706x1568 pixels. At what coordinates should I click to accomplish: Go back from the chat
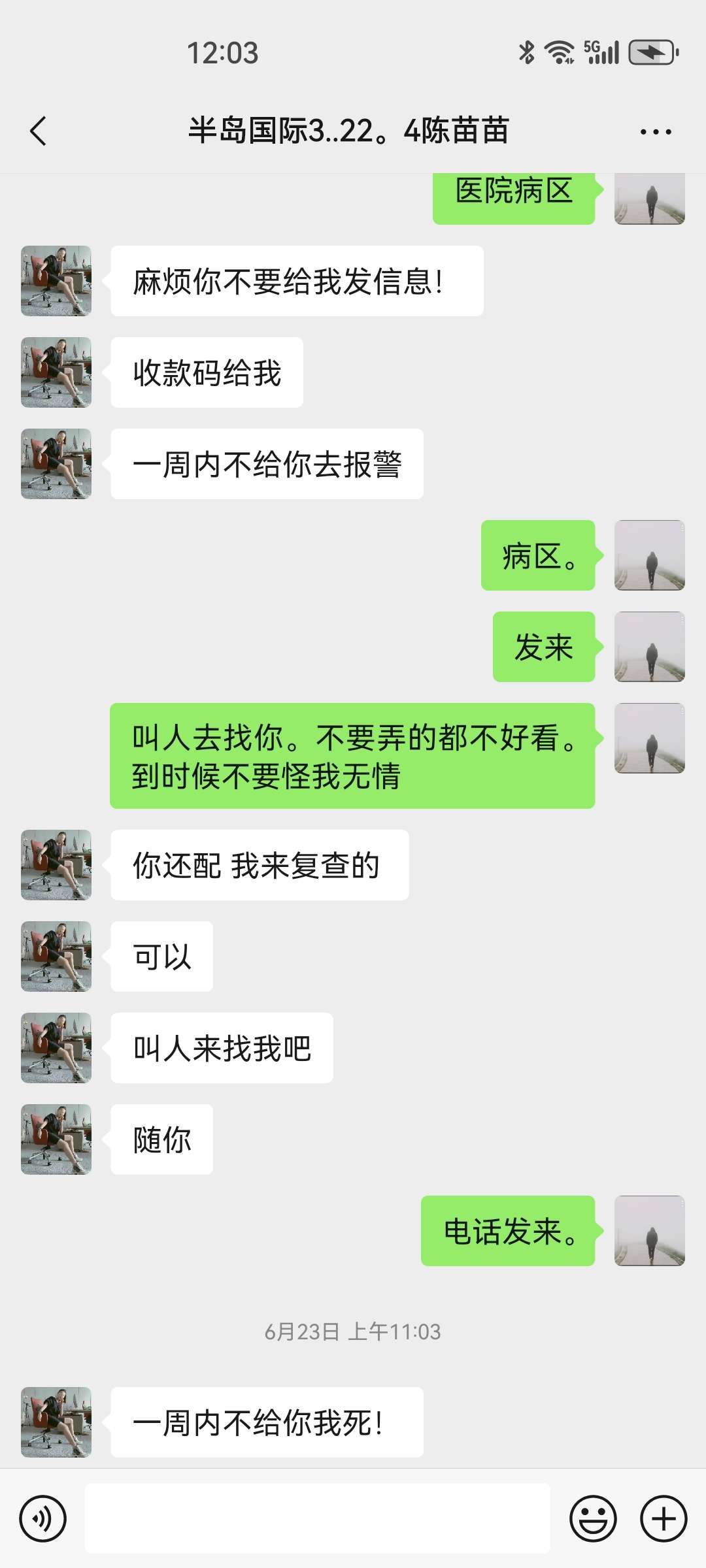tap(39, 131)
